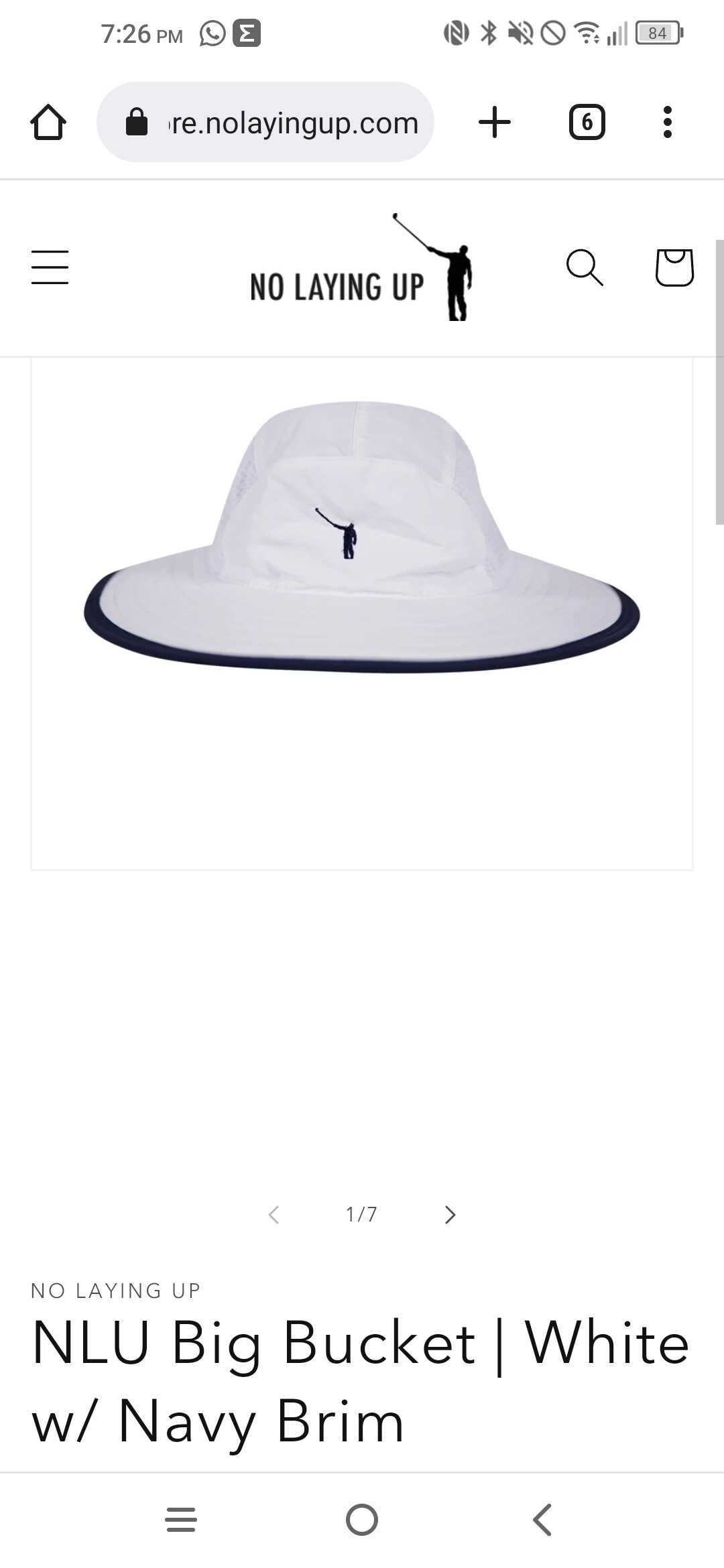This screenshot has height=1568, width=724.
Task: Open the browser overflow menu
Action: click(x=667, y=123)
